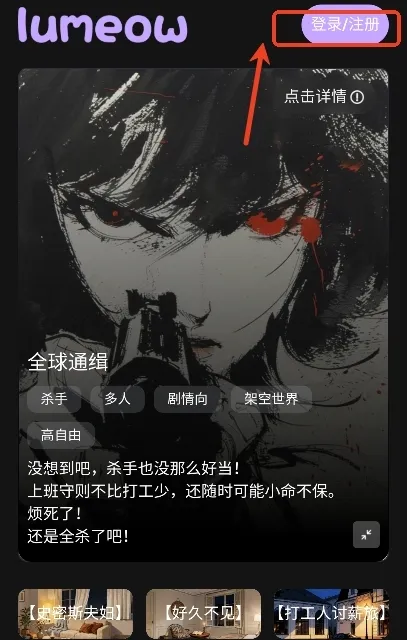Select the 杀手 tag chip

pos(54,399)
